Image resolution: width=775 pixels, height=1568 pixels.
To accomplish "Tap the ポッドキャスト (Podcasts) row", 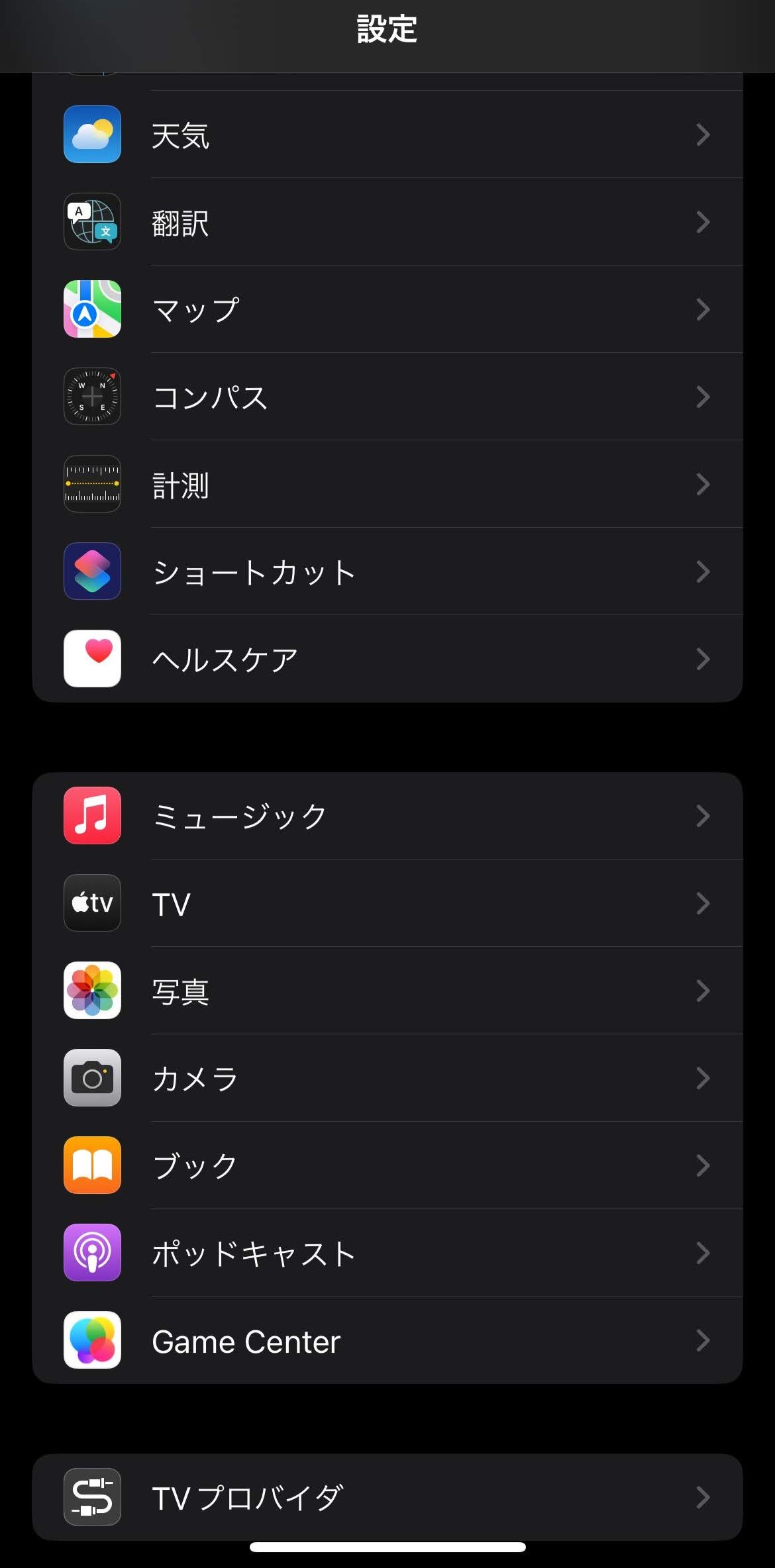I will pyautogui.click(x=387, y=1253).
